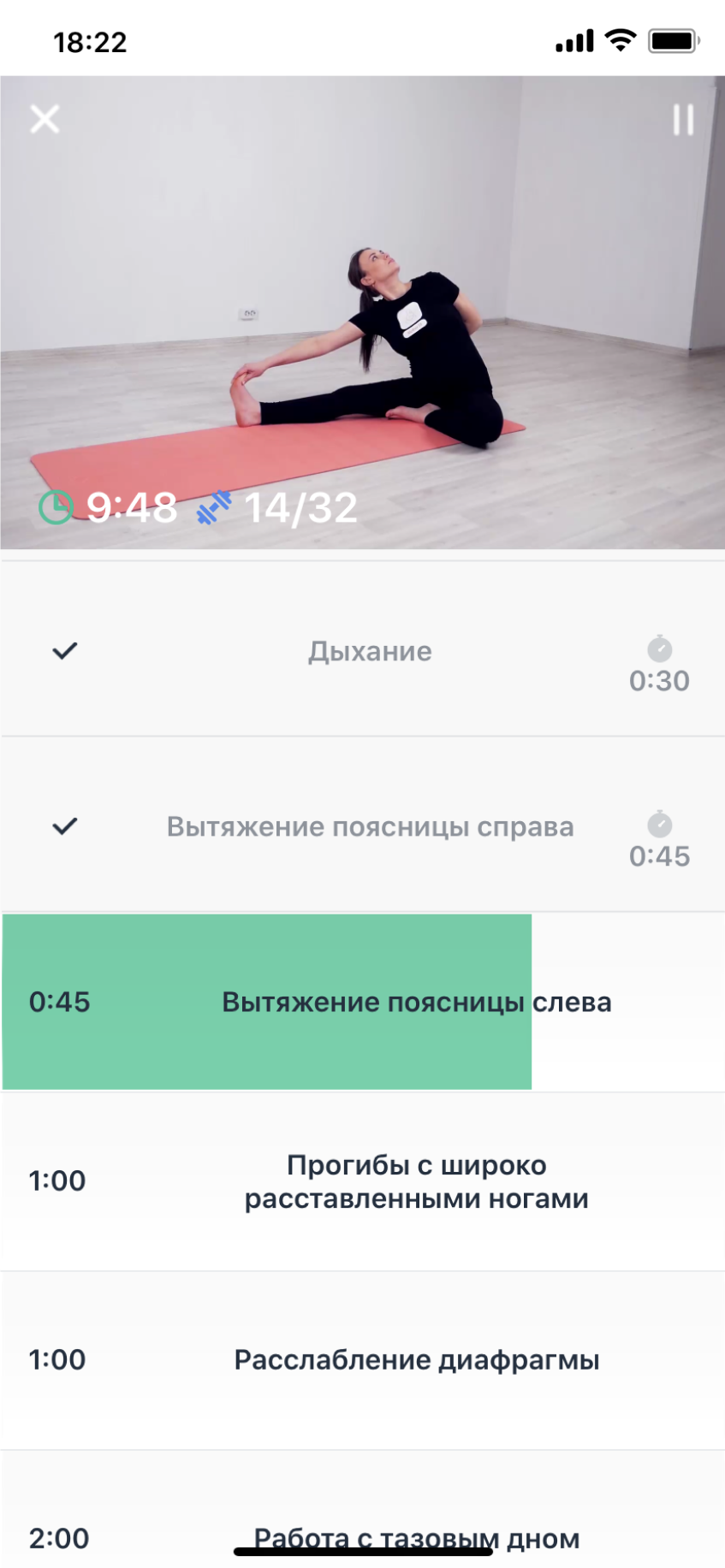Viewport: 725px width, 1568px height.
Task: Pause the workout video
Action: 682,120
